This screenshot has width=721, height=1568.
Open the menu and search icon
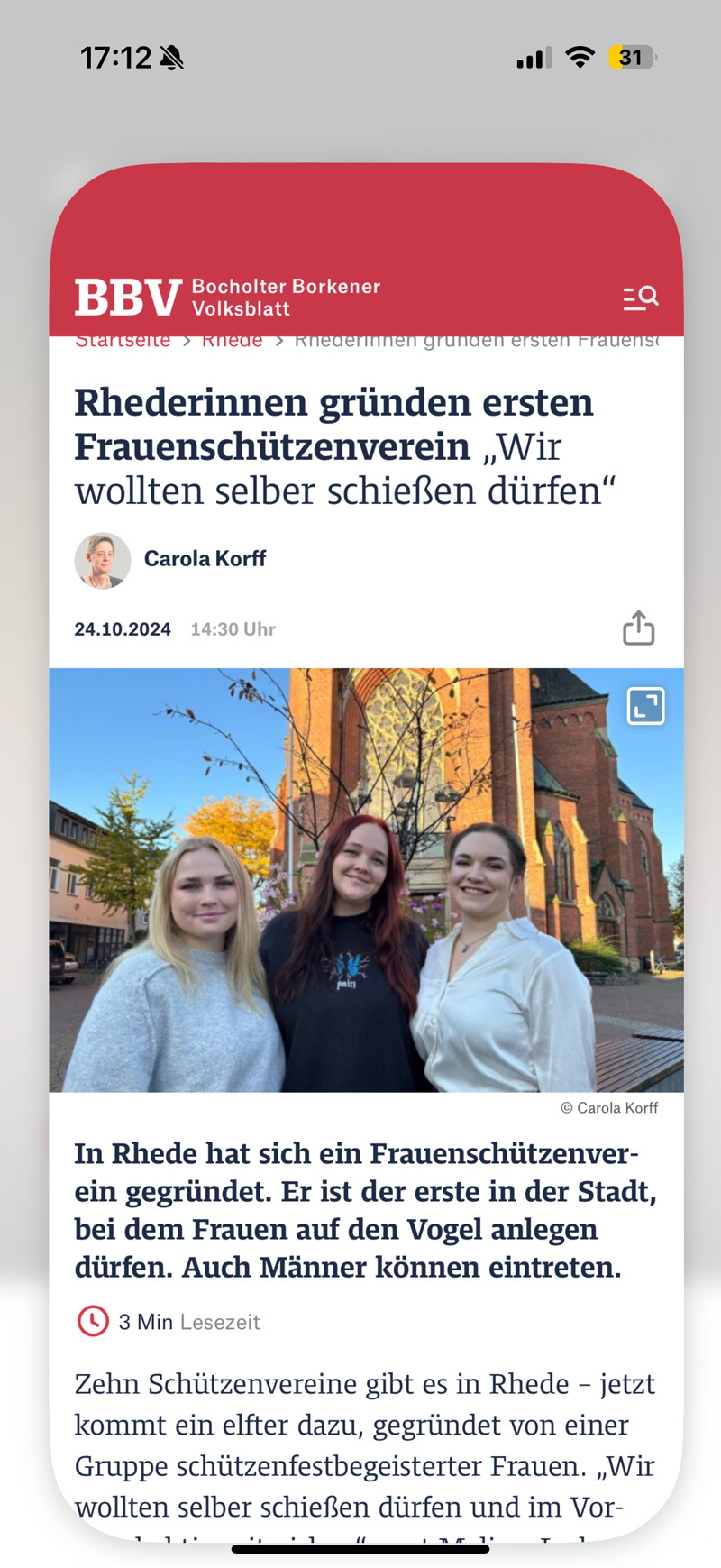pyautogui.click(x=641, y=298)
